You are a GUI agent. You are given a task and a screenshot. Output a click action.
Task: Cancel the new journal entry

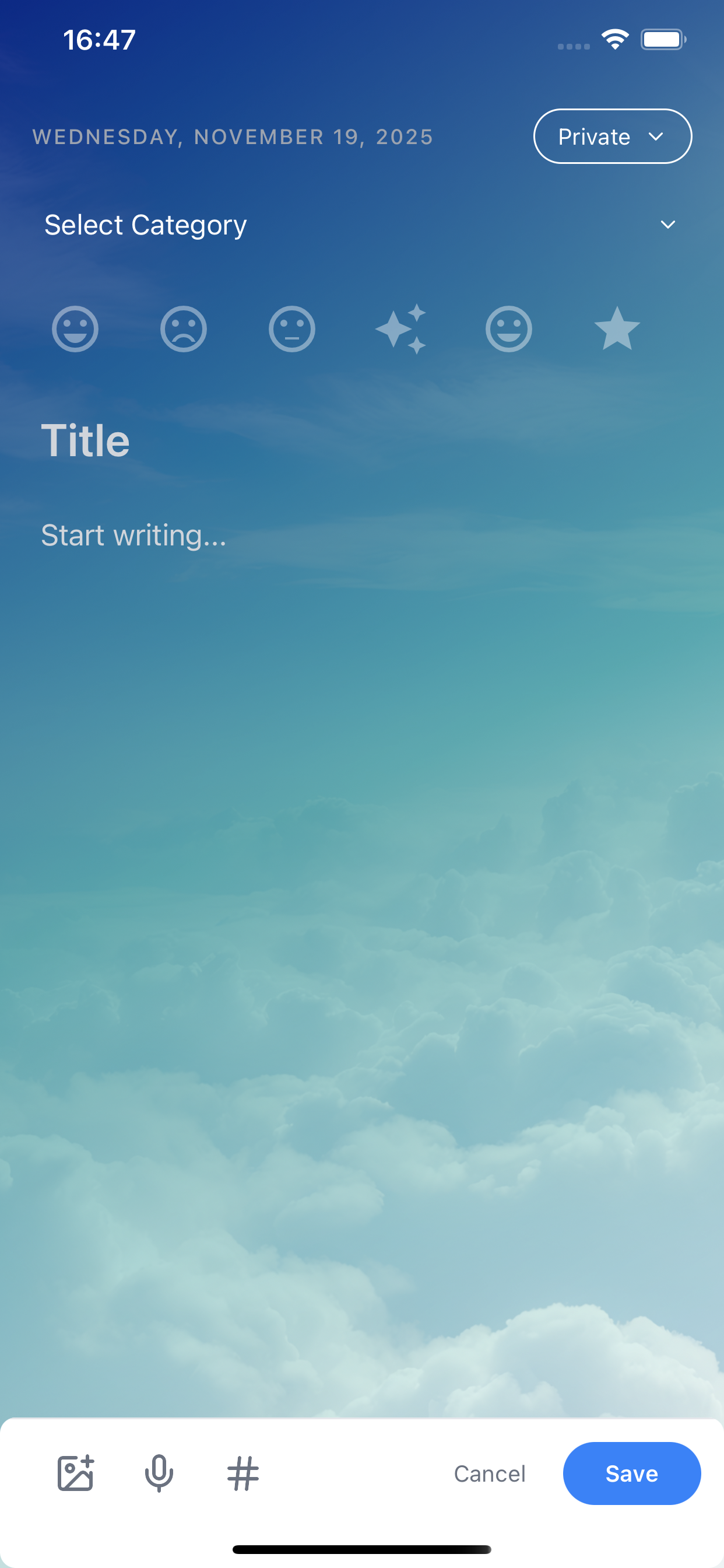point(490,1473)
